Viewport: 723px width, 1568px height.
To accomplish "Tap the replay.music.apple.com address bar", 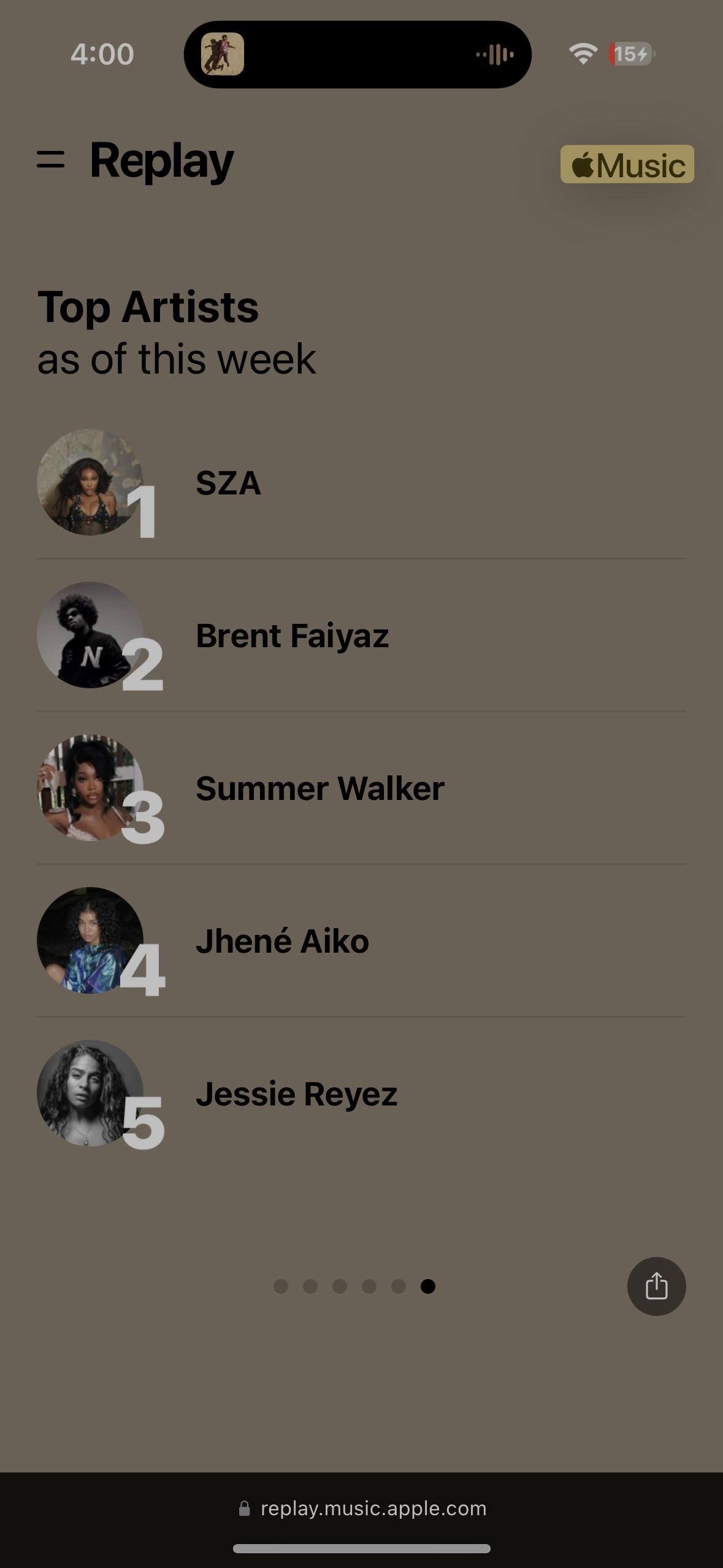I will (362, 1508).
